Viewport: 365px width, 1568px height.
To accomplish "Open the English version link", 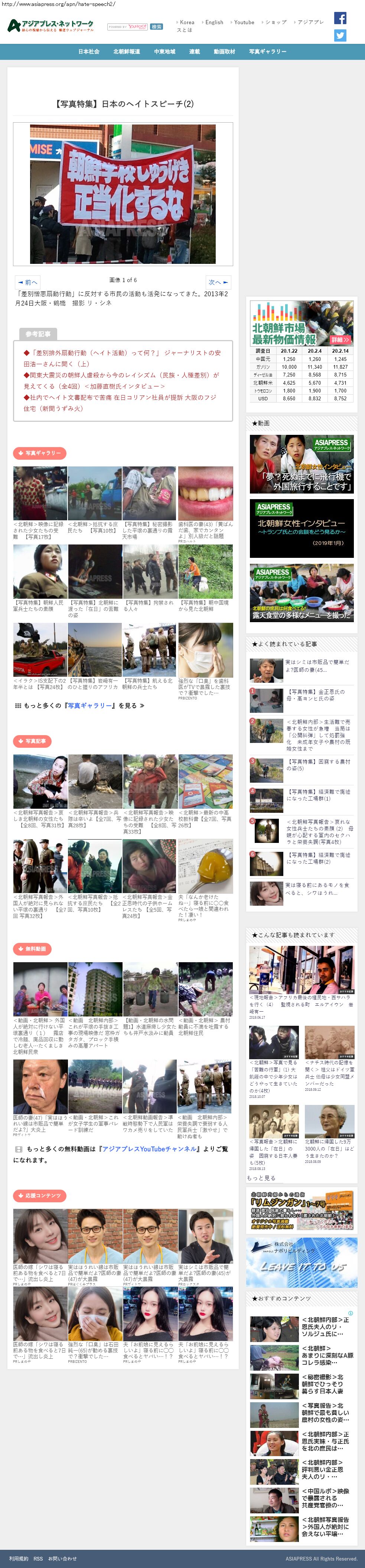I will coord(214,23).
